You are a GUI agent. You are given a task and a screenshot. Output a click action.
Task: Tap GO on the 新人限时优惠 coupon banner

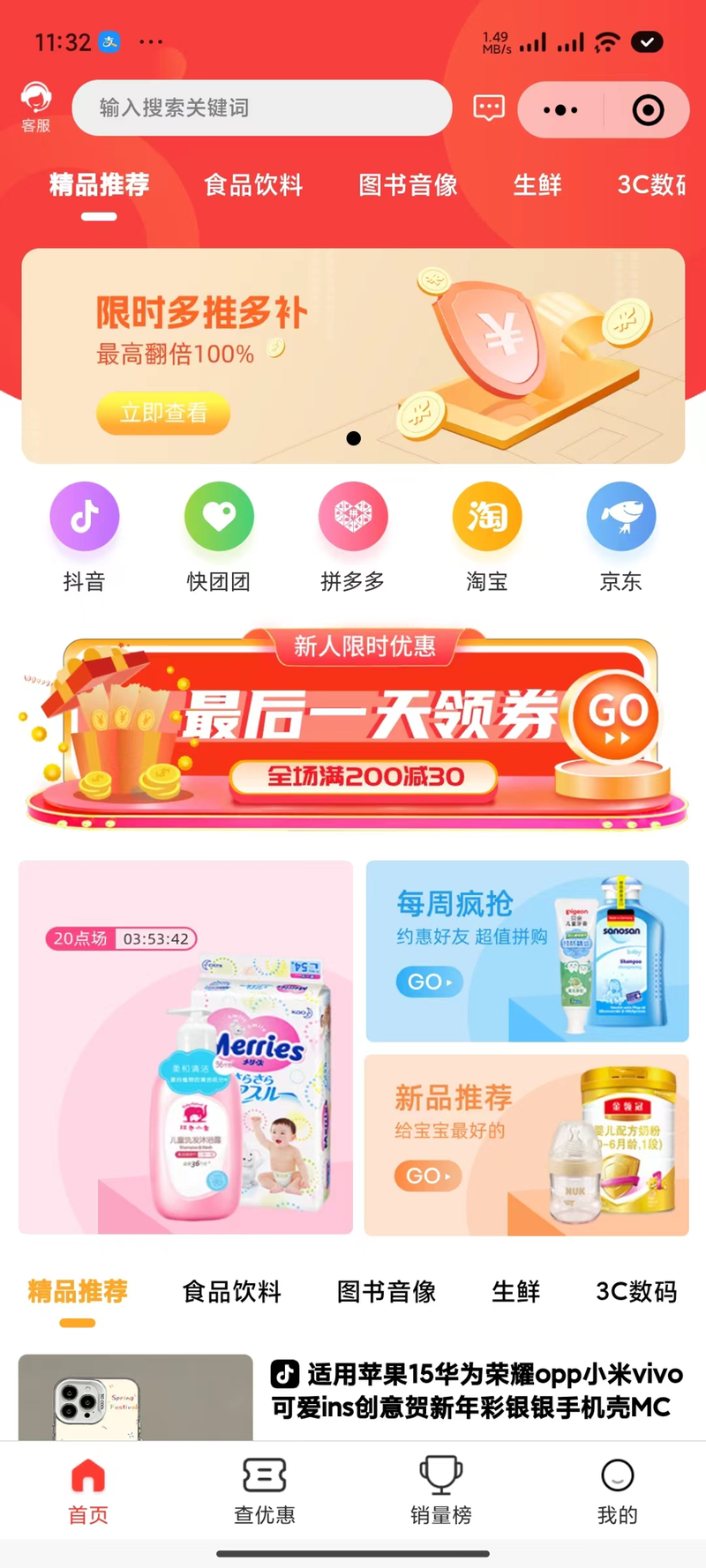click(617, 716)
